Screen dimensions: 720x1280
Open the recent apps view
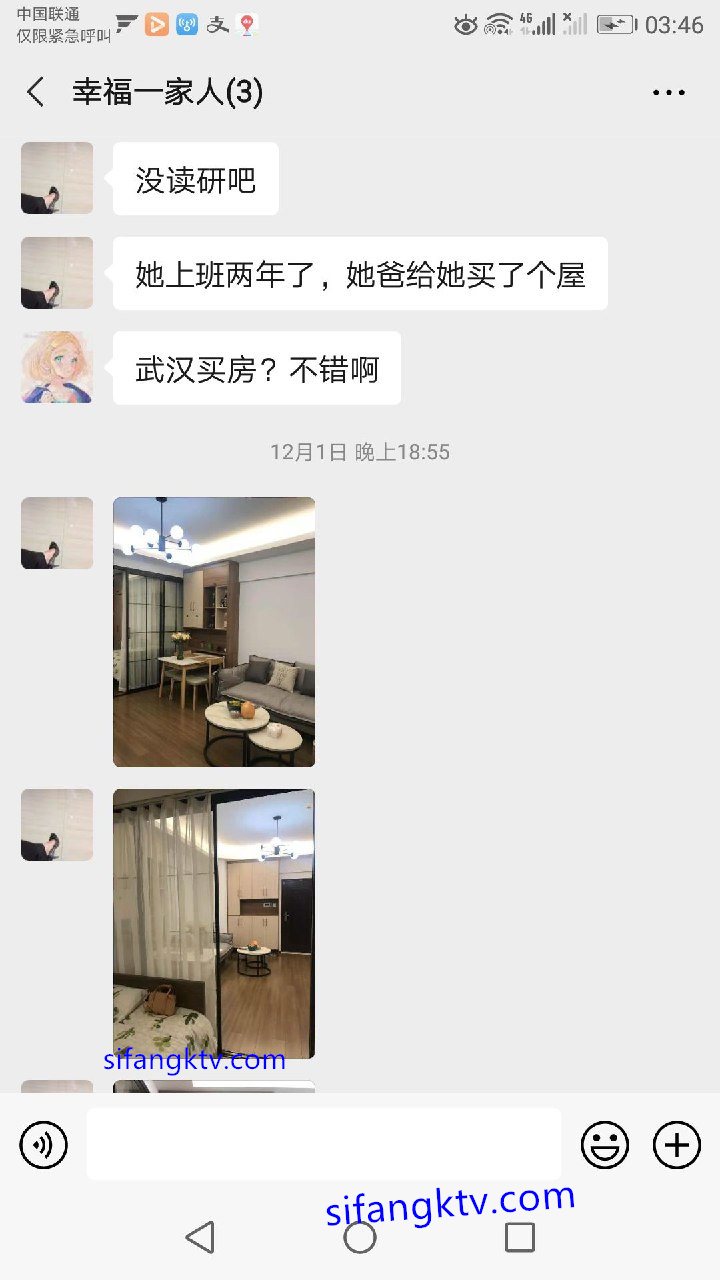click(x=519, y=1237)
